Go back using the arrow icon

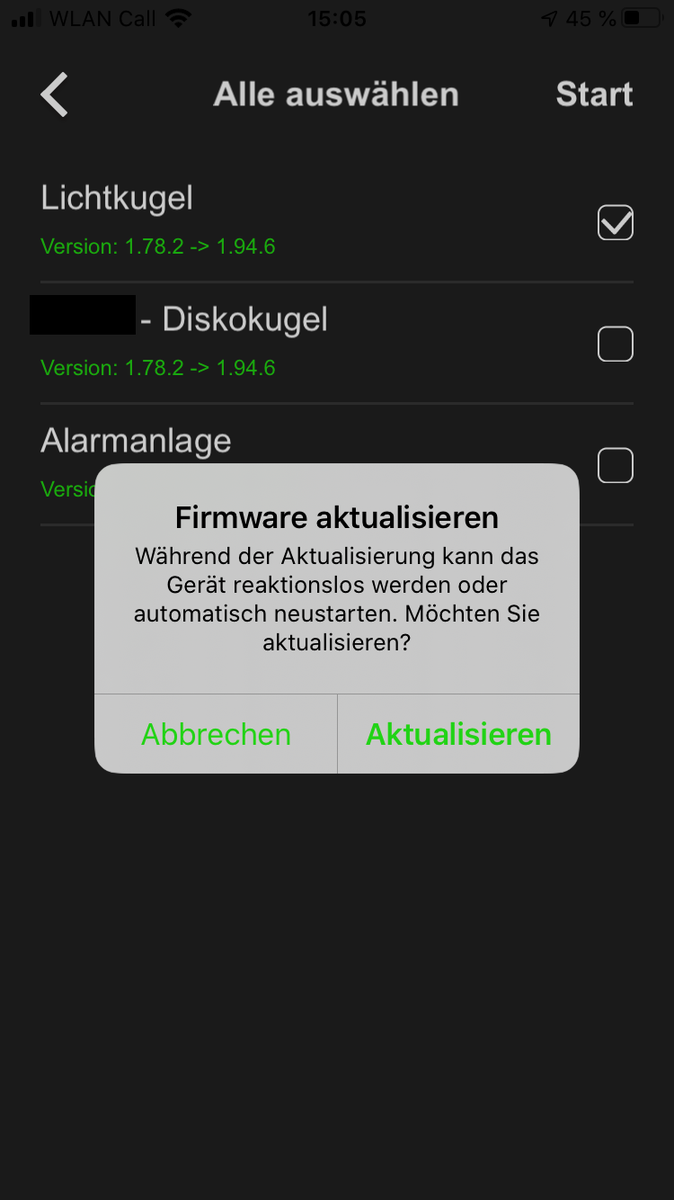click(x=54, y=95)
